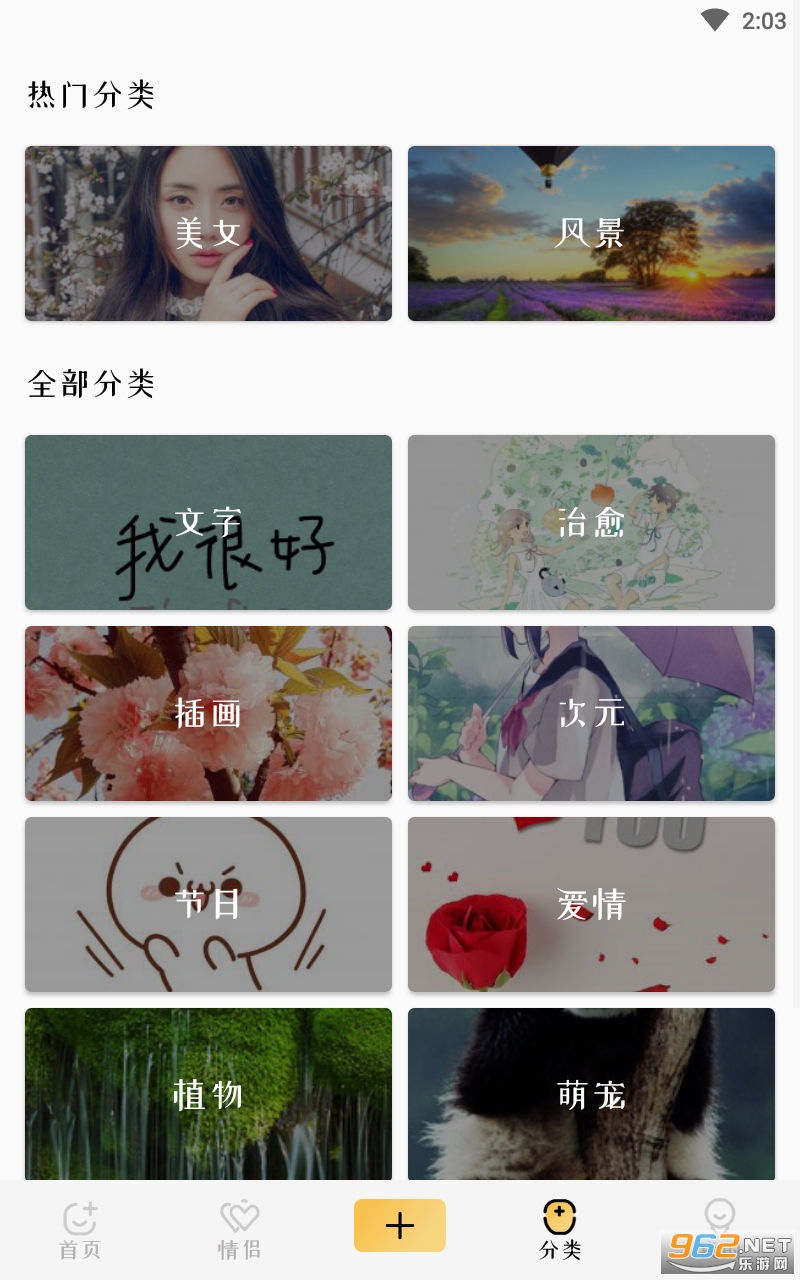Screen dimensions: 800x1280
Task: Go to the 情侣 tab
Action: [x=240, y=1230]
